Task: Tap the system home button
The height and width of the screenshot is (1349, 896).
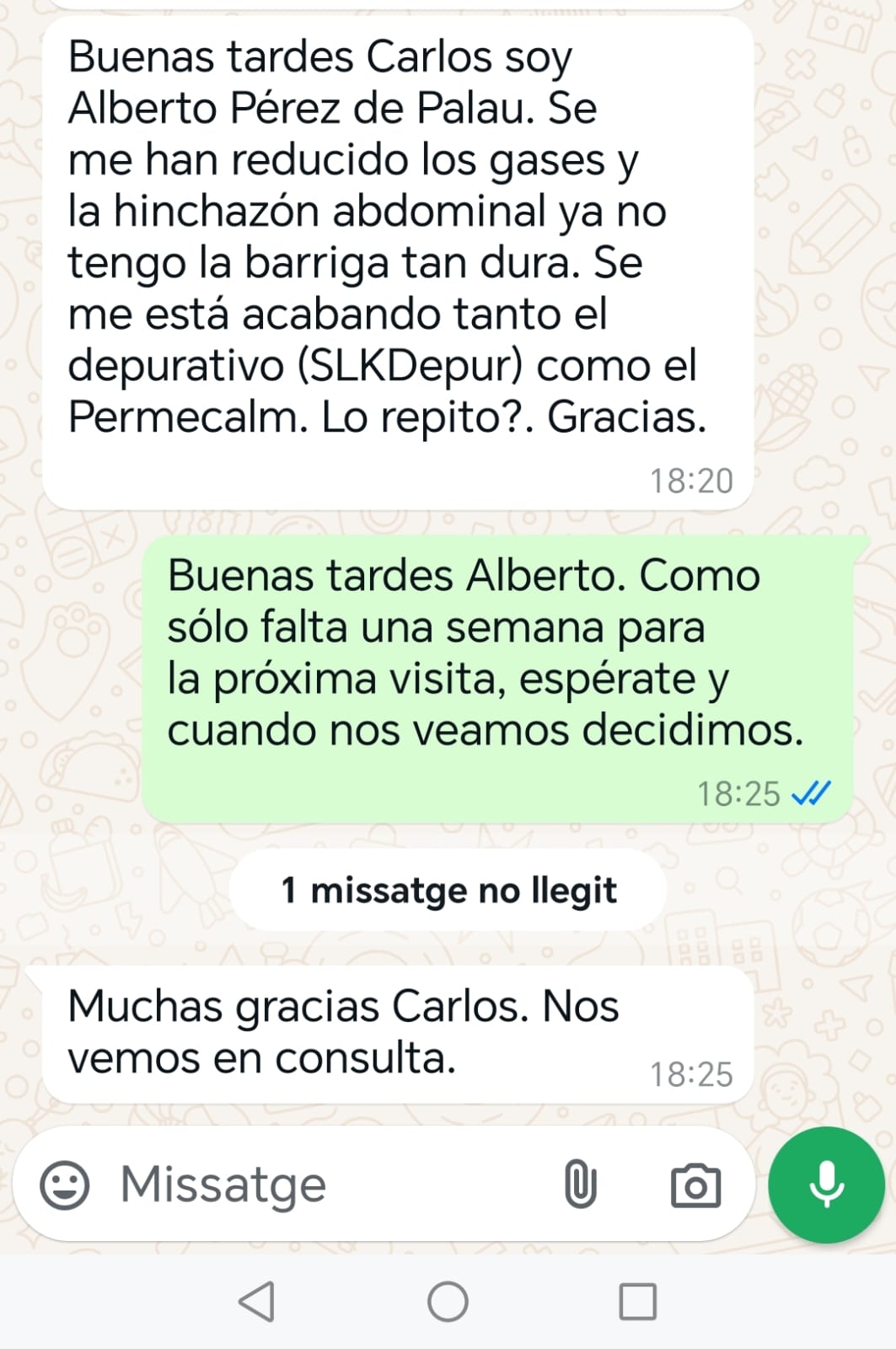Action: pos(448,1301)
